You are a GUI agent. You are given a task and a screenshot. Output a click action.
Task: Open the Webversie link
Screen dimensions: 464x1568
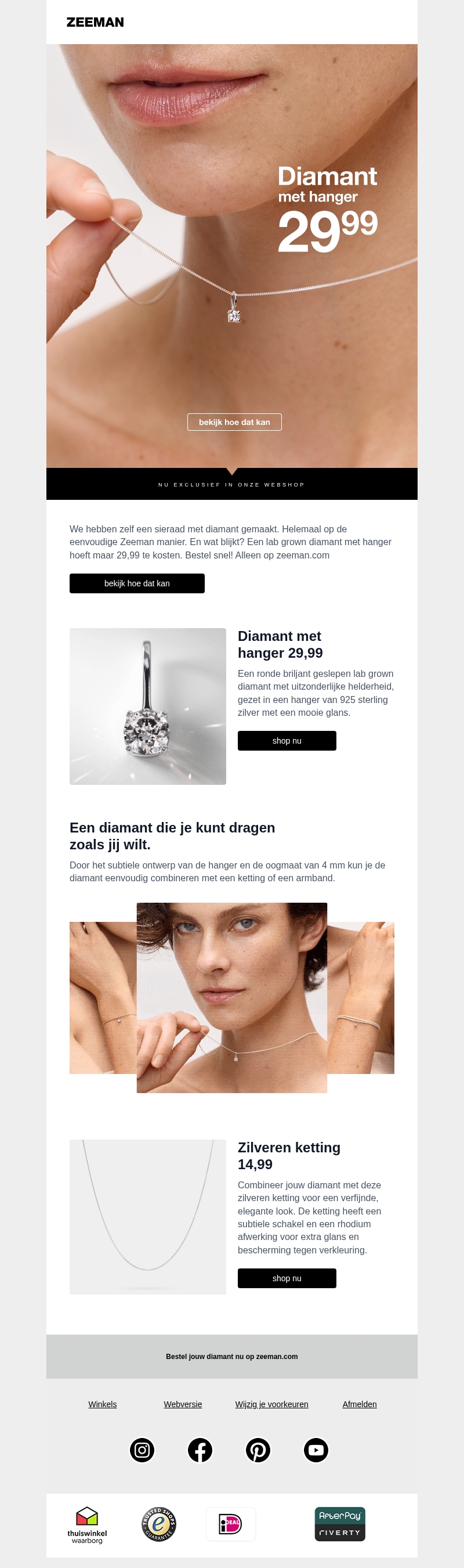pos(183,1404)
